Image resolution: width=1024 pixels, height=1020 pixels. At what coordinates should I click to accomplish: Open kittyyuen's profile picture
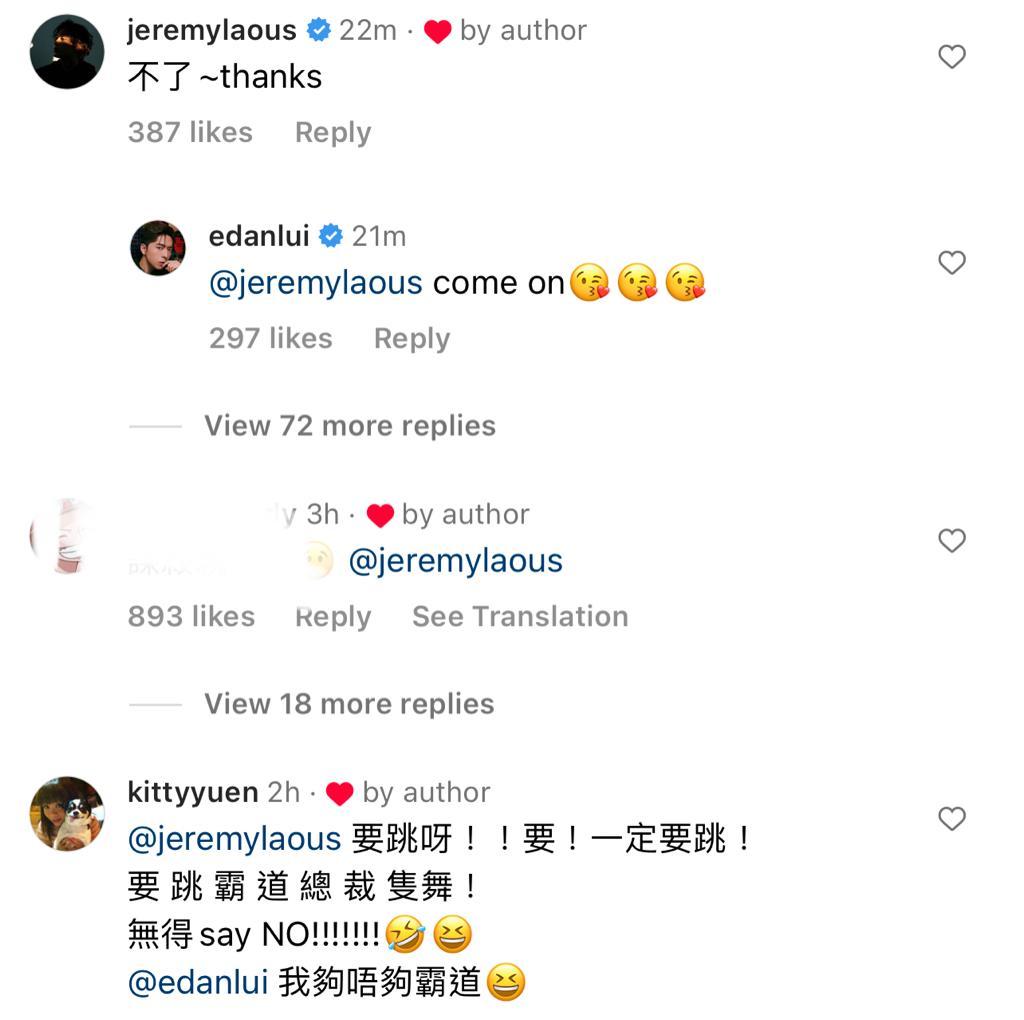tap(67, 813)
